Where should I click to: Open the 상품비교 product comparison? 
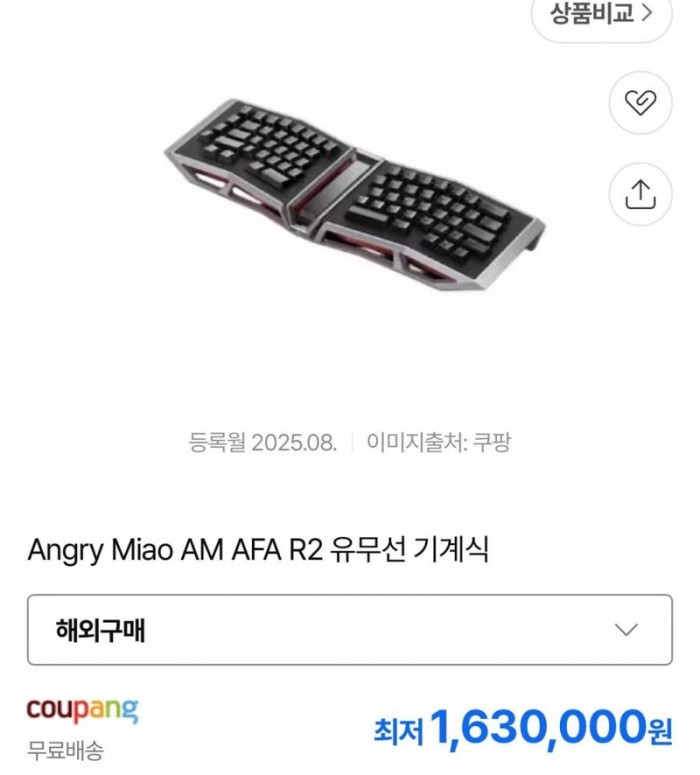[601, 14]
